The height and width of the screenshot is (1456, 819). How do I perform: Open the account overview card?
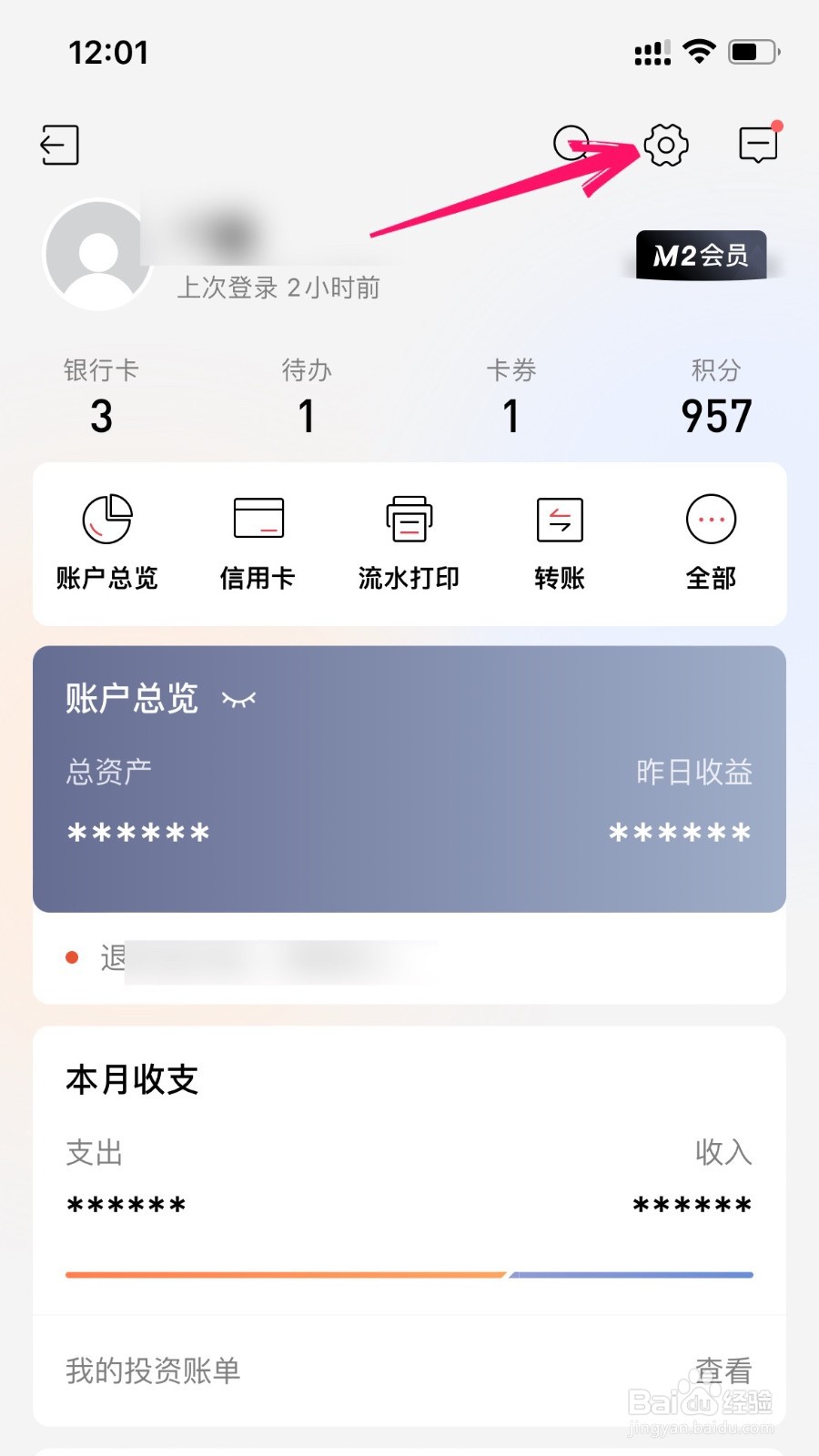(x=409, y=779)
